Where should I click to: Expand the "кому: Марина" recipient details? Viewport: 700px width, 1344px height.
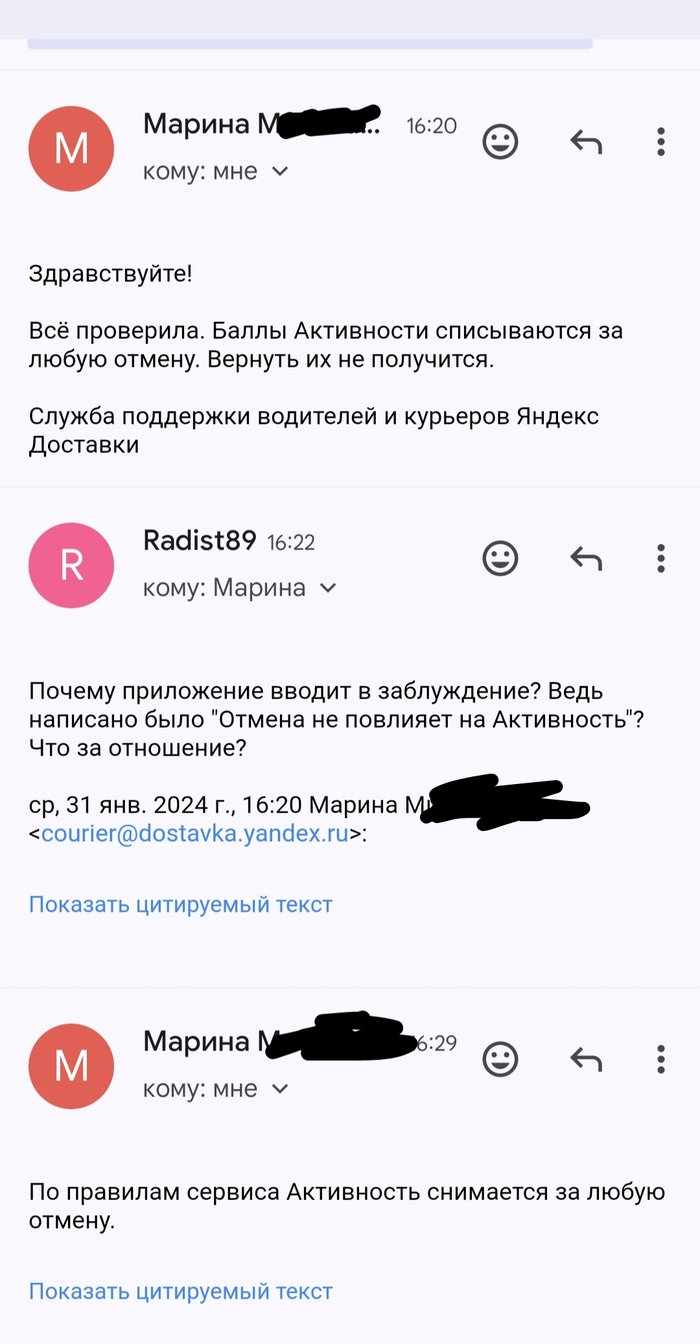click(x=328, y=588)
